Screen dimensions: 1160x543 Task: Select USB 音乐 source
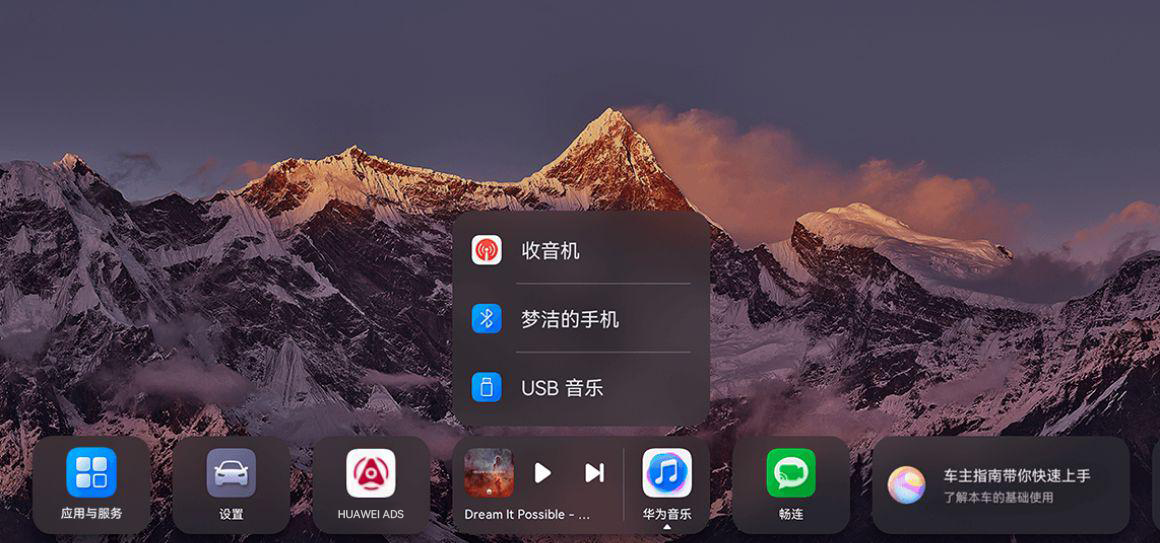tap(580, 387)
